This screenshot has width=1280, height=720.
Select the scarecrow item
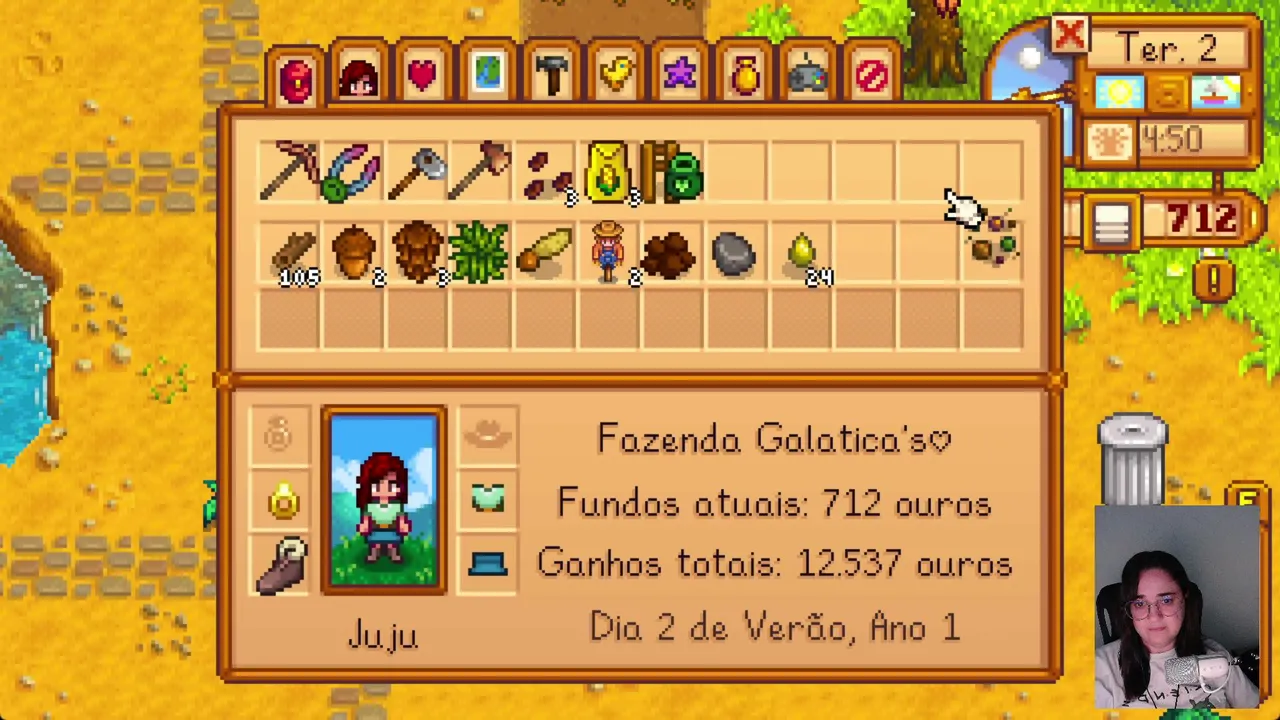[x=609, y=252]
